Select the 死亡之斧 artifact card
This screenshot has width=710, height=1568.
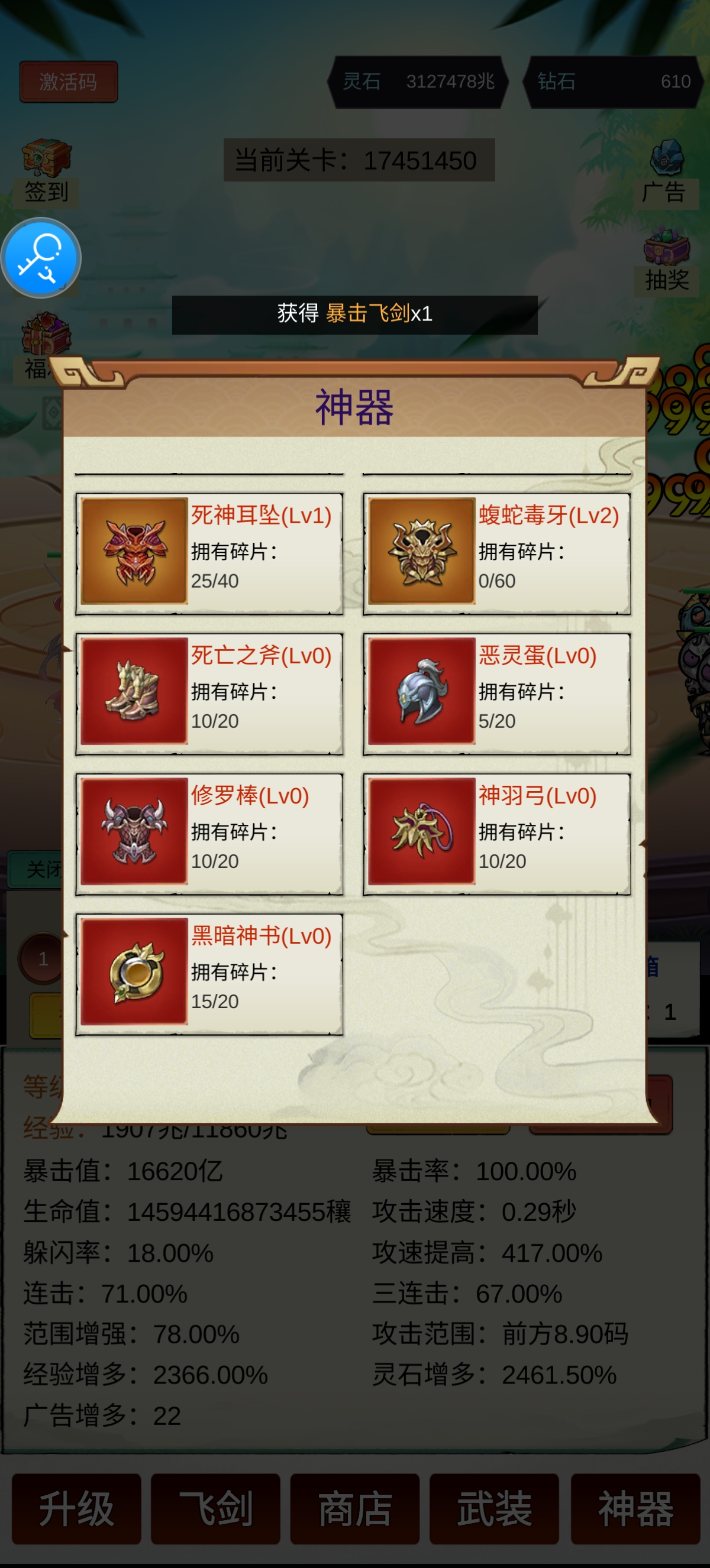click(209, 693)
